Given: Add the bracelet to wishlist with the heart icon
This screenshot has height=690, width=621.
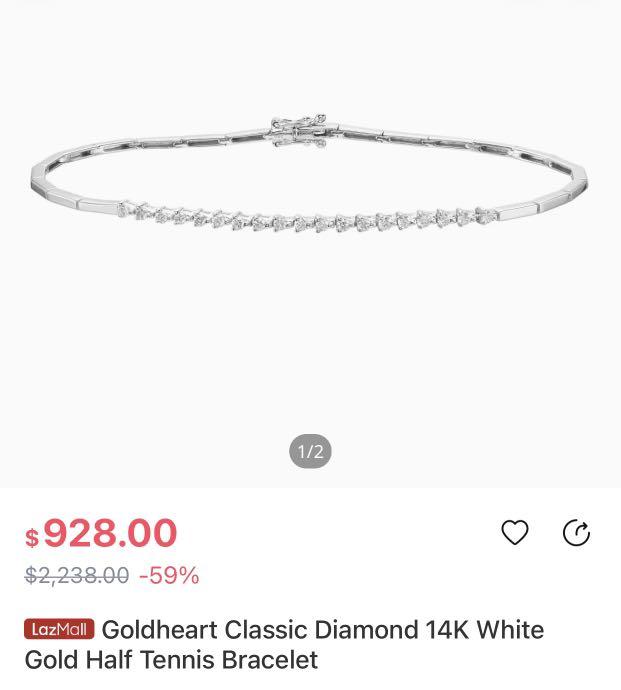Looking at the screenshot, I should [x=514, y=533].
